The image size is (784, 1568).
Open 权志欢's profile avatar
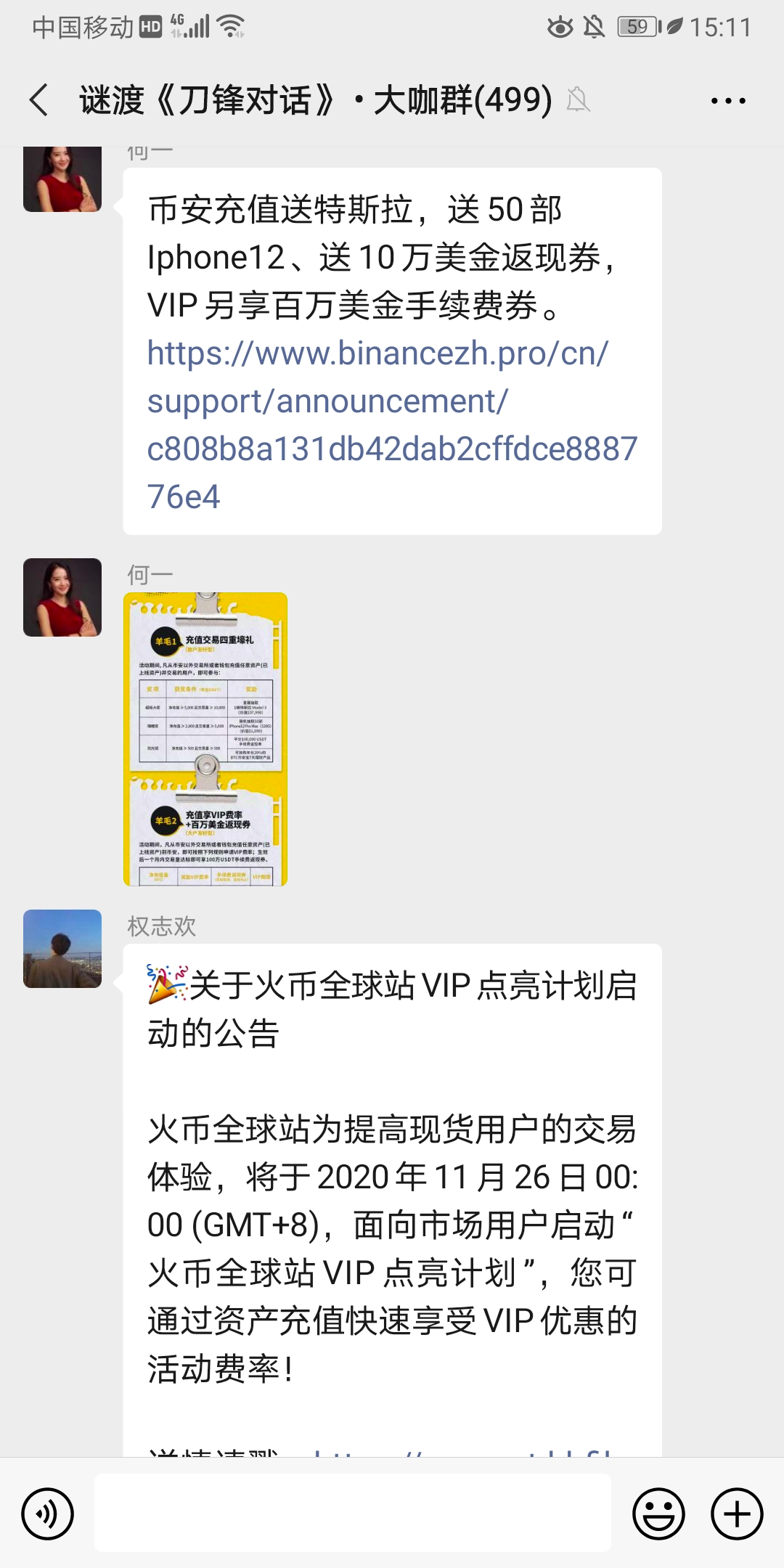(x=62, y=949)
